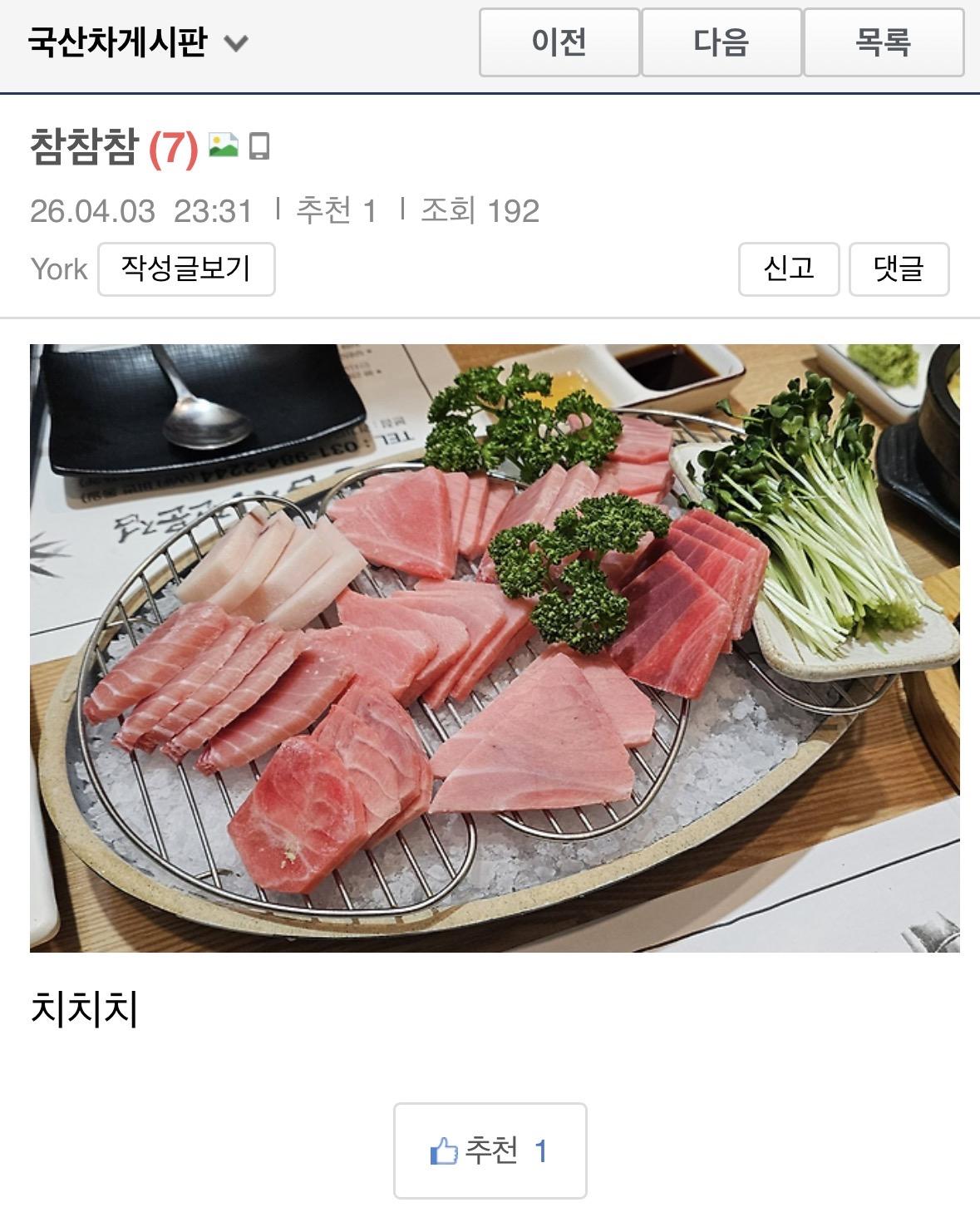
Task: Recommend this post with thumbs-up 추천
Action: [x=490, y=1151]
